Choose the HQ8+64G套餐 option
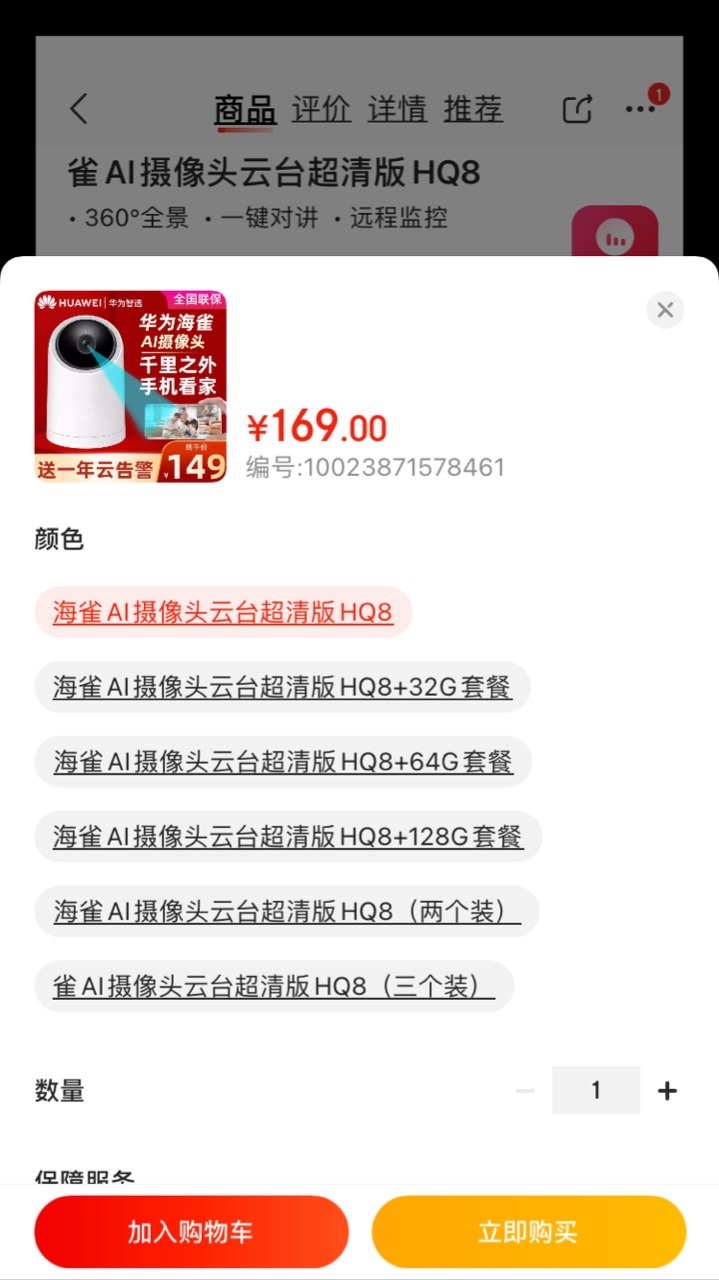The width and height of the screenshot is (719, 1280). 283,762
